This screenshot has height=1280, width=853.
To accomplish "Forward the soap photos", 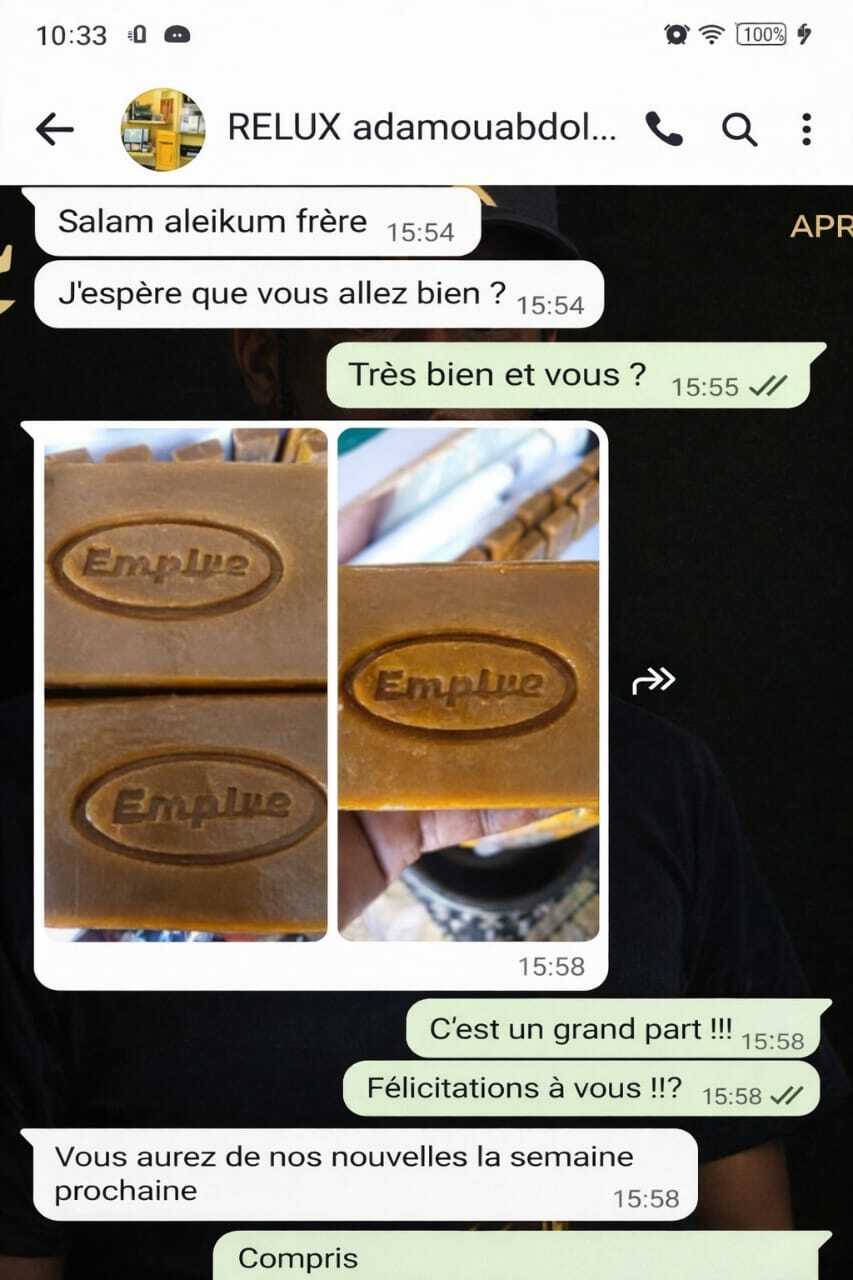I will (x=654, y=681).
